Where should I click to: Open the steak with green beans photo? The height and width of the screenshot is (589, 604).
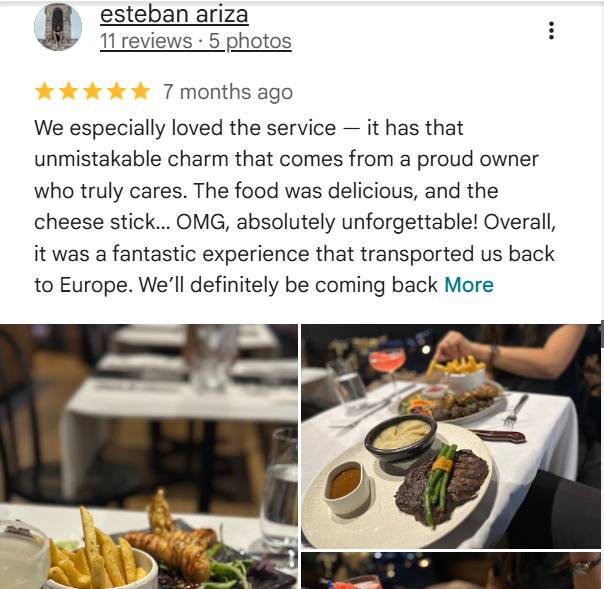tap(451, 437)
